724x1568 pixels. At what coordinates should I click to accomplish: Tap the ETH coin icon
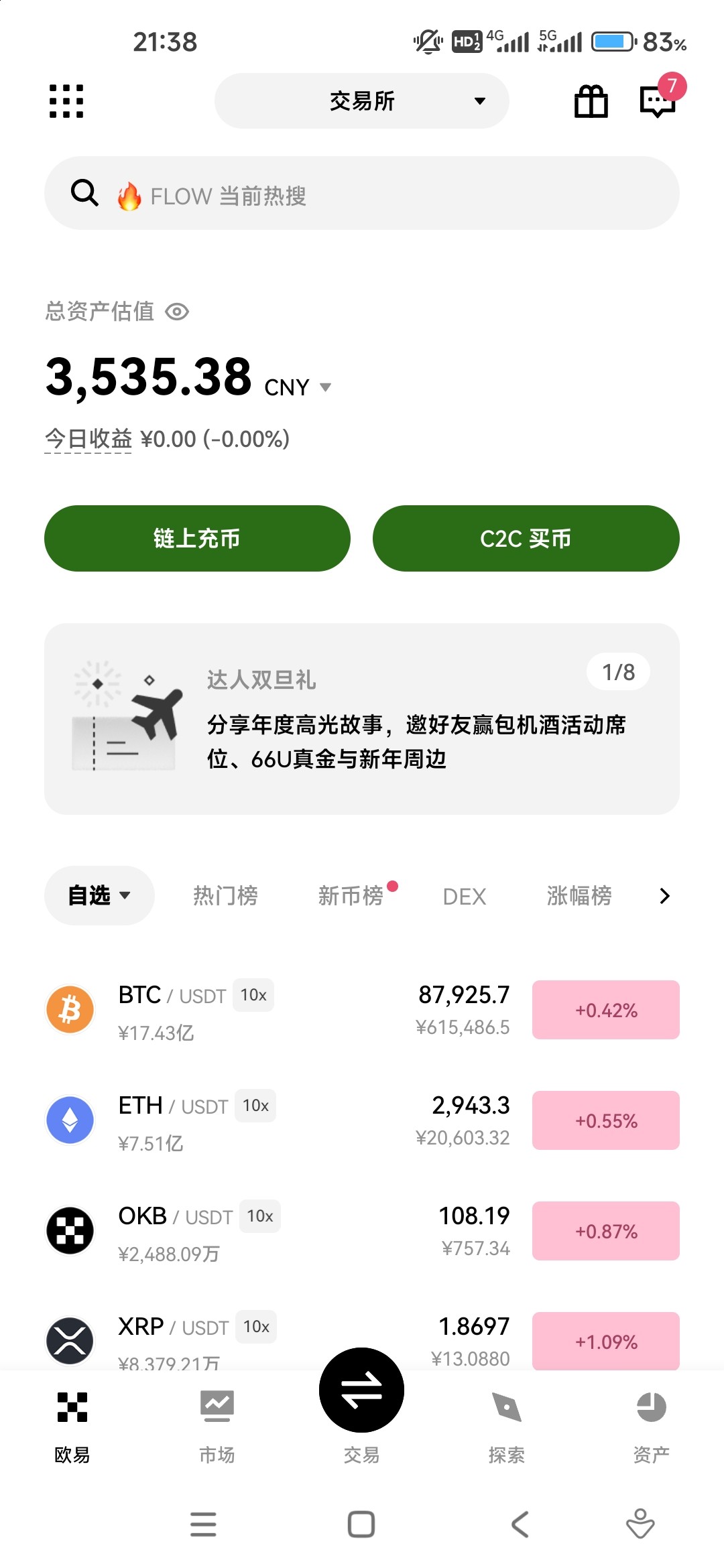(x=70, y=1120)
